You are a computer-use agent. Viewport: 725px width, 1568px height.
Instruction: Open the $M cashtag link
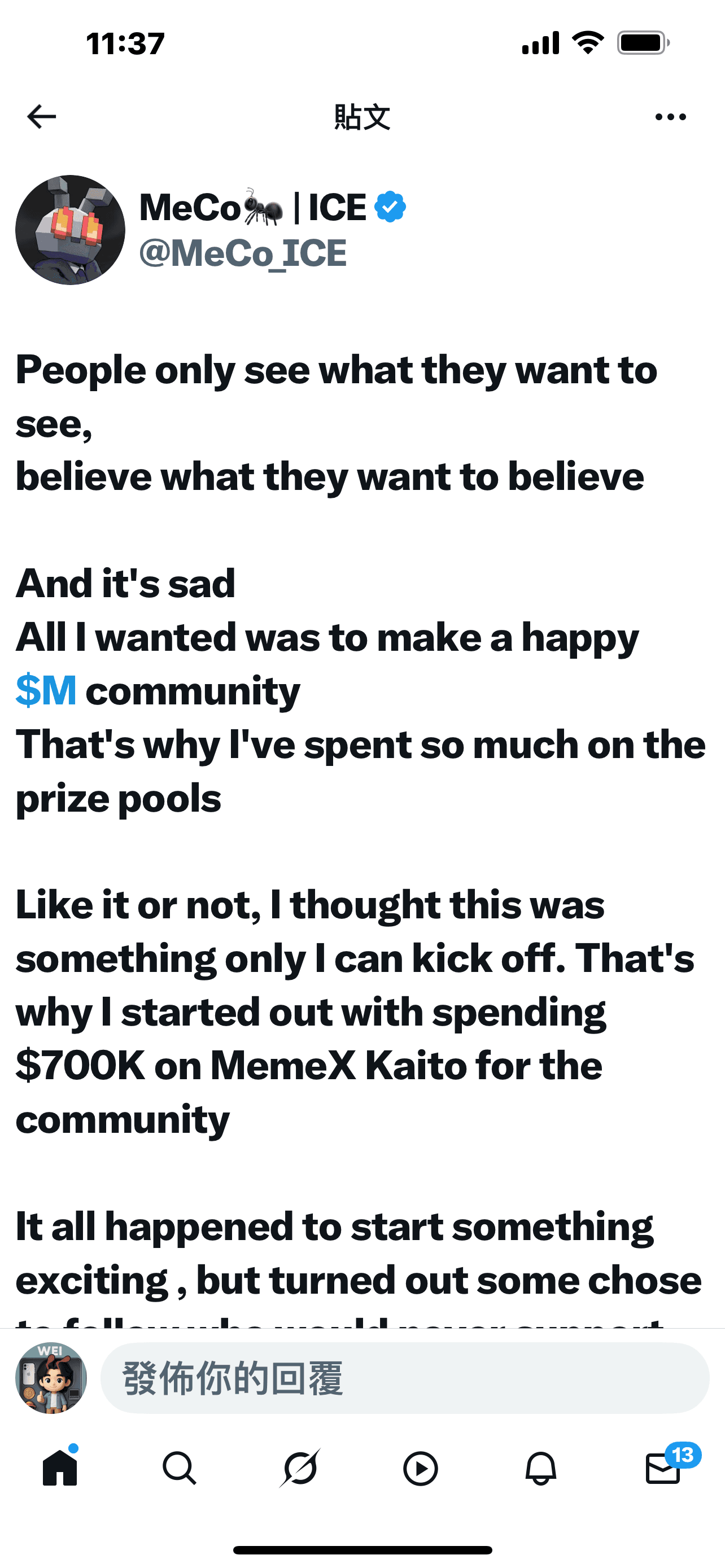click(46, 691)
